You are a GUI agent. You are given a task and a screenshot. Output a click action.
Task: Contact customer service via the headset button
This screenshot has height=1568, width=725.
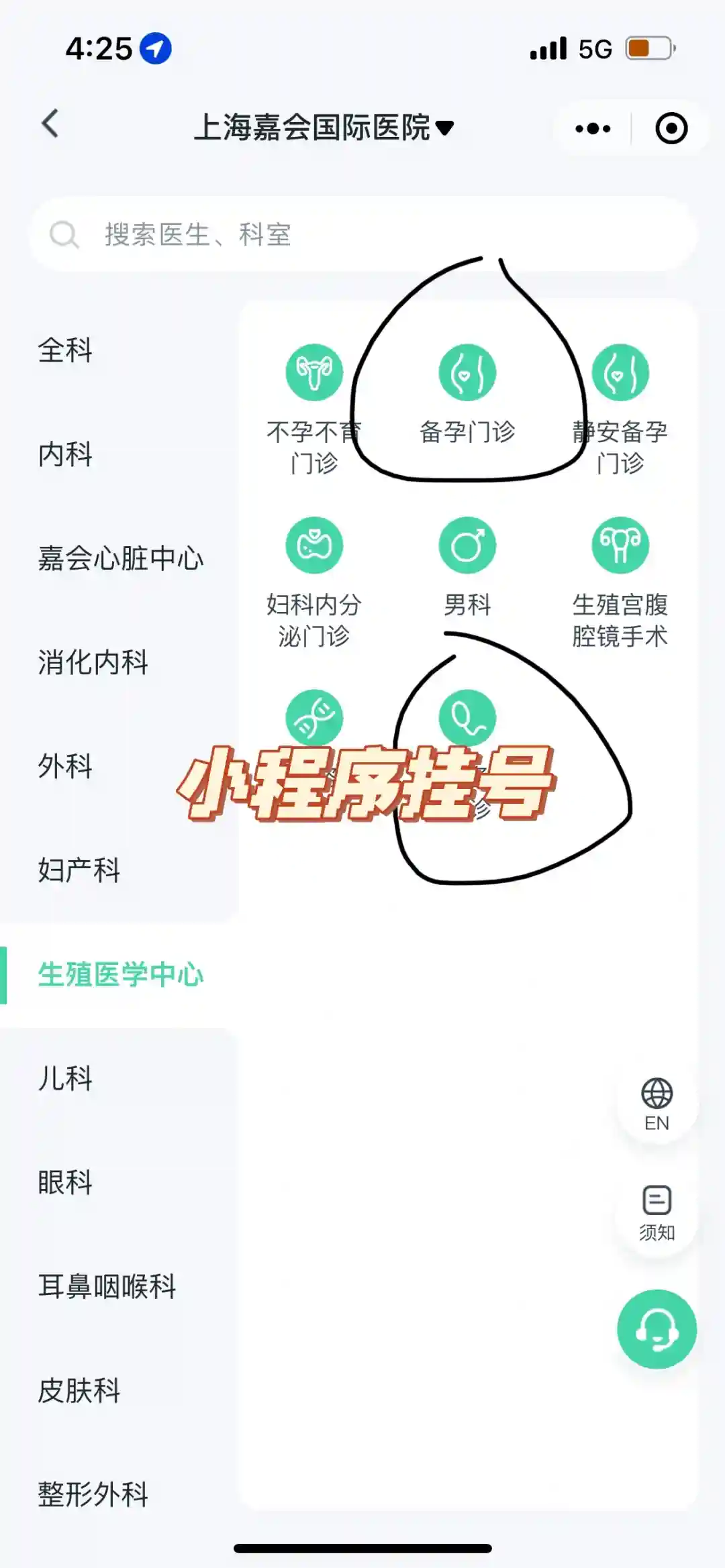click(x=657, y=1328)
